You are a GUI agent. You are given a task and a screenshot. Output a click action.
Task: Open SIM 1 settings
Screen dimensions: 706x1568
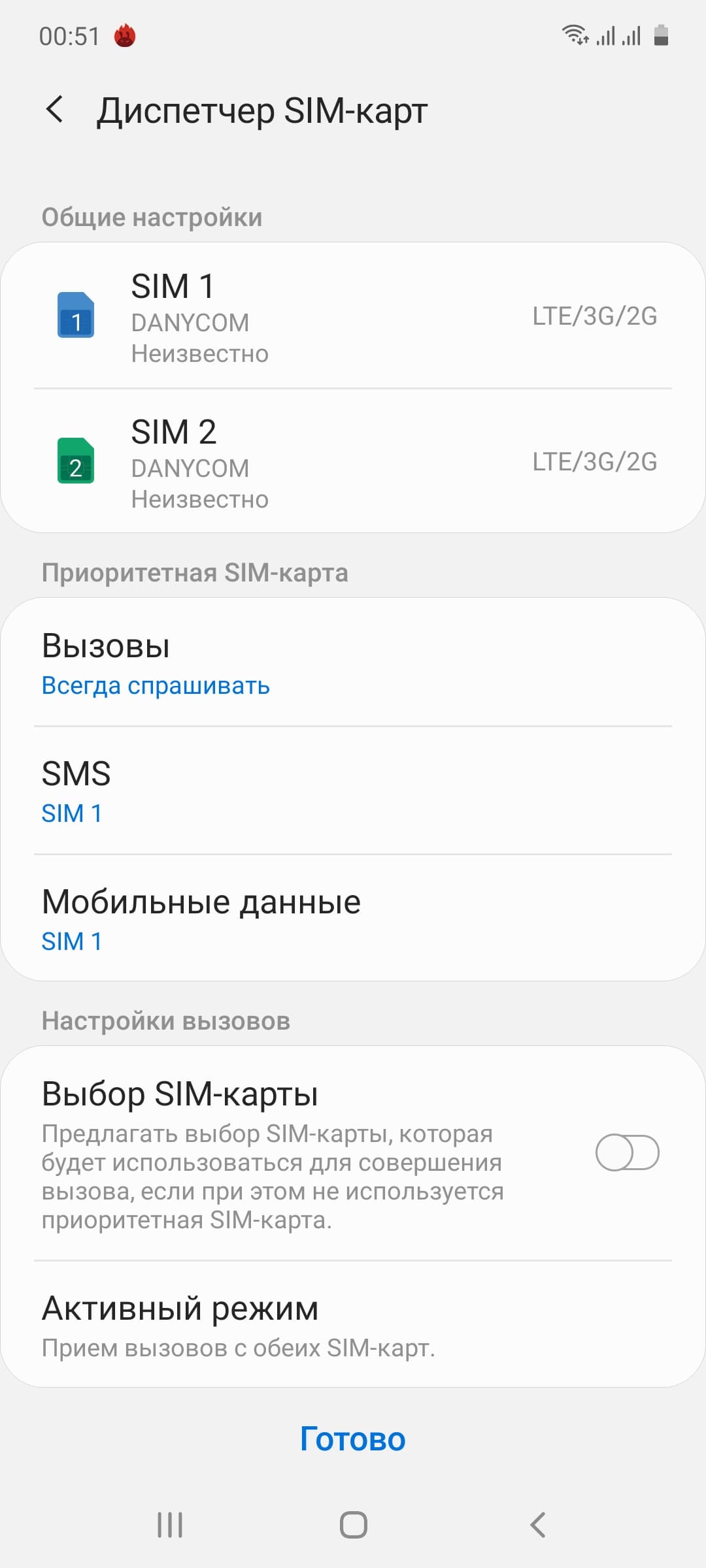point(353,316)
